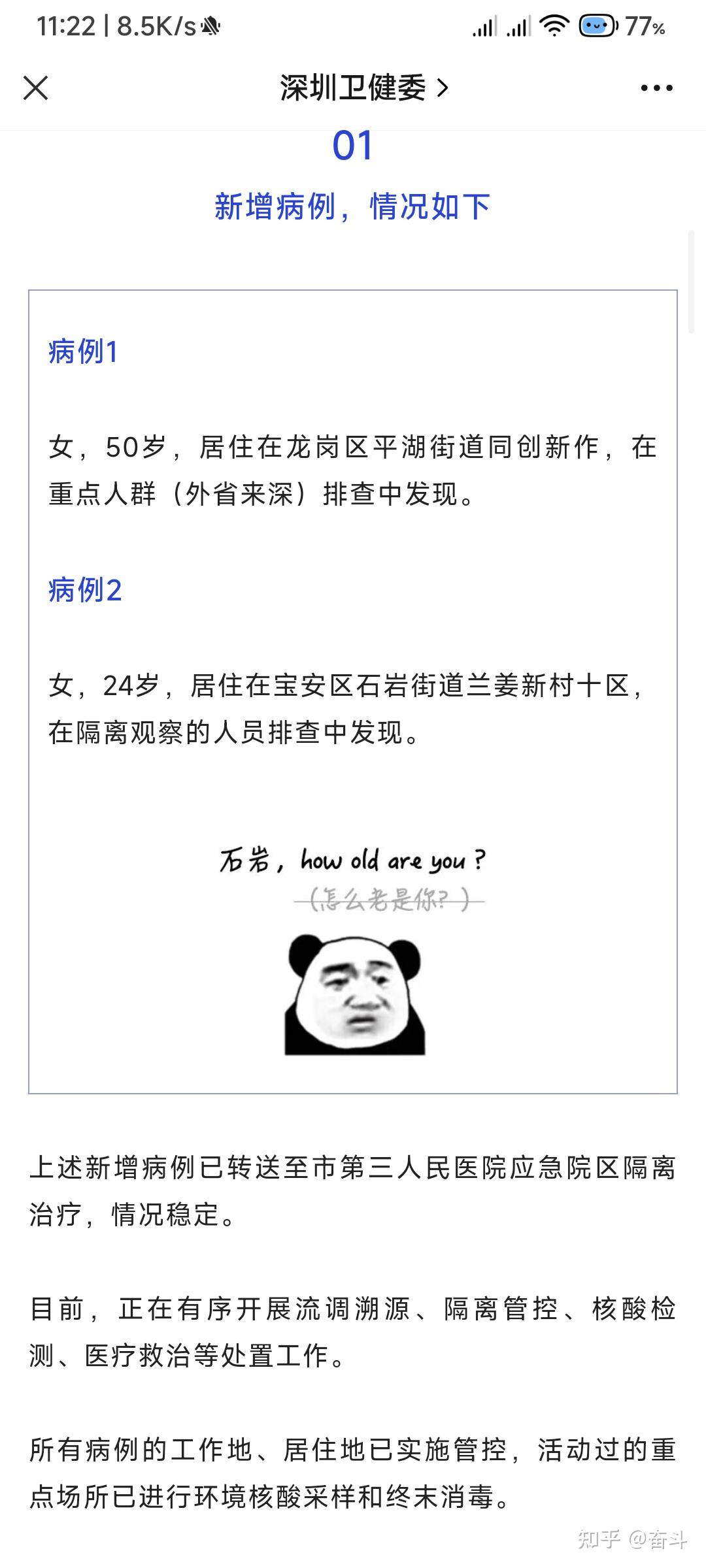Close the article page
This screenshot has width=706, height=1568.
point(36,88)
